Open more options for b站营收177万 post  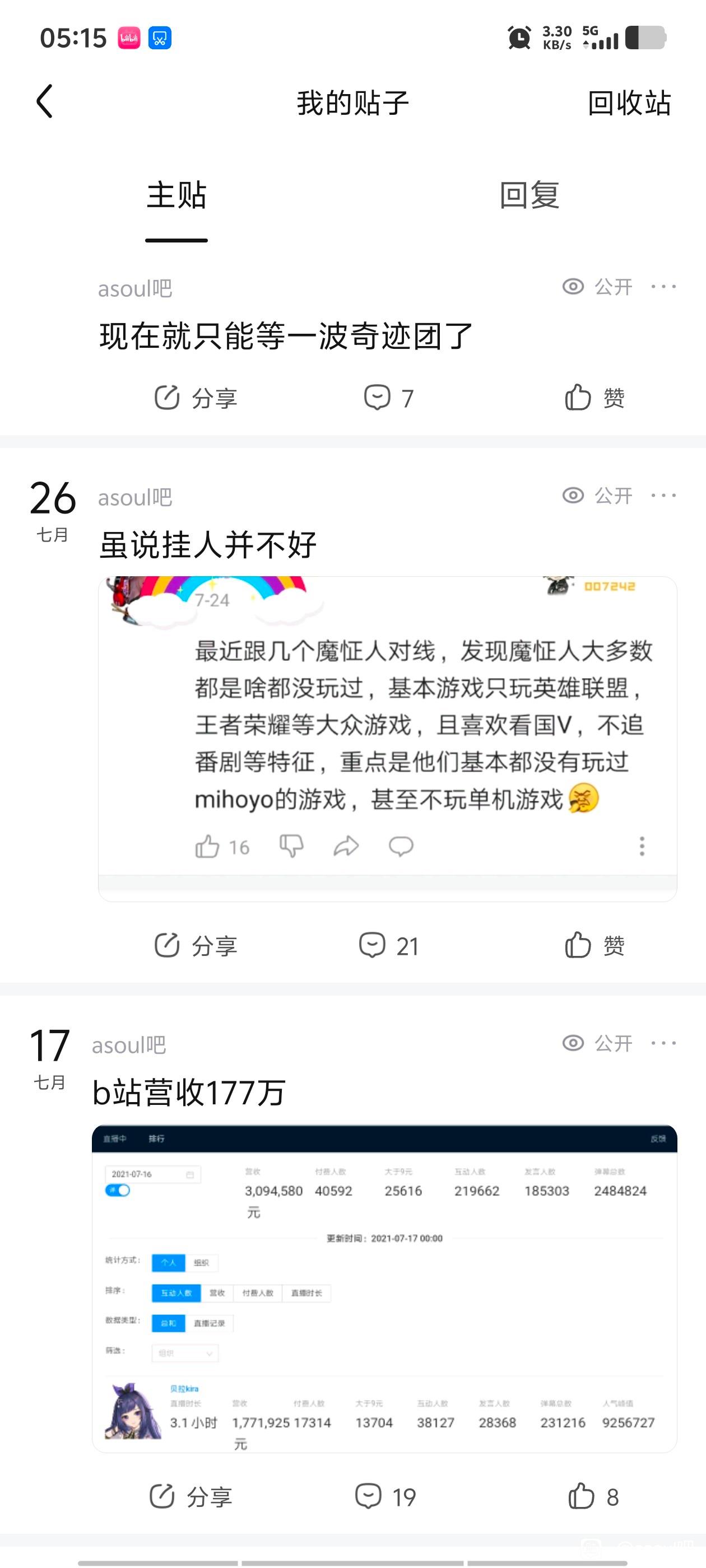pos(663,1043)
